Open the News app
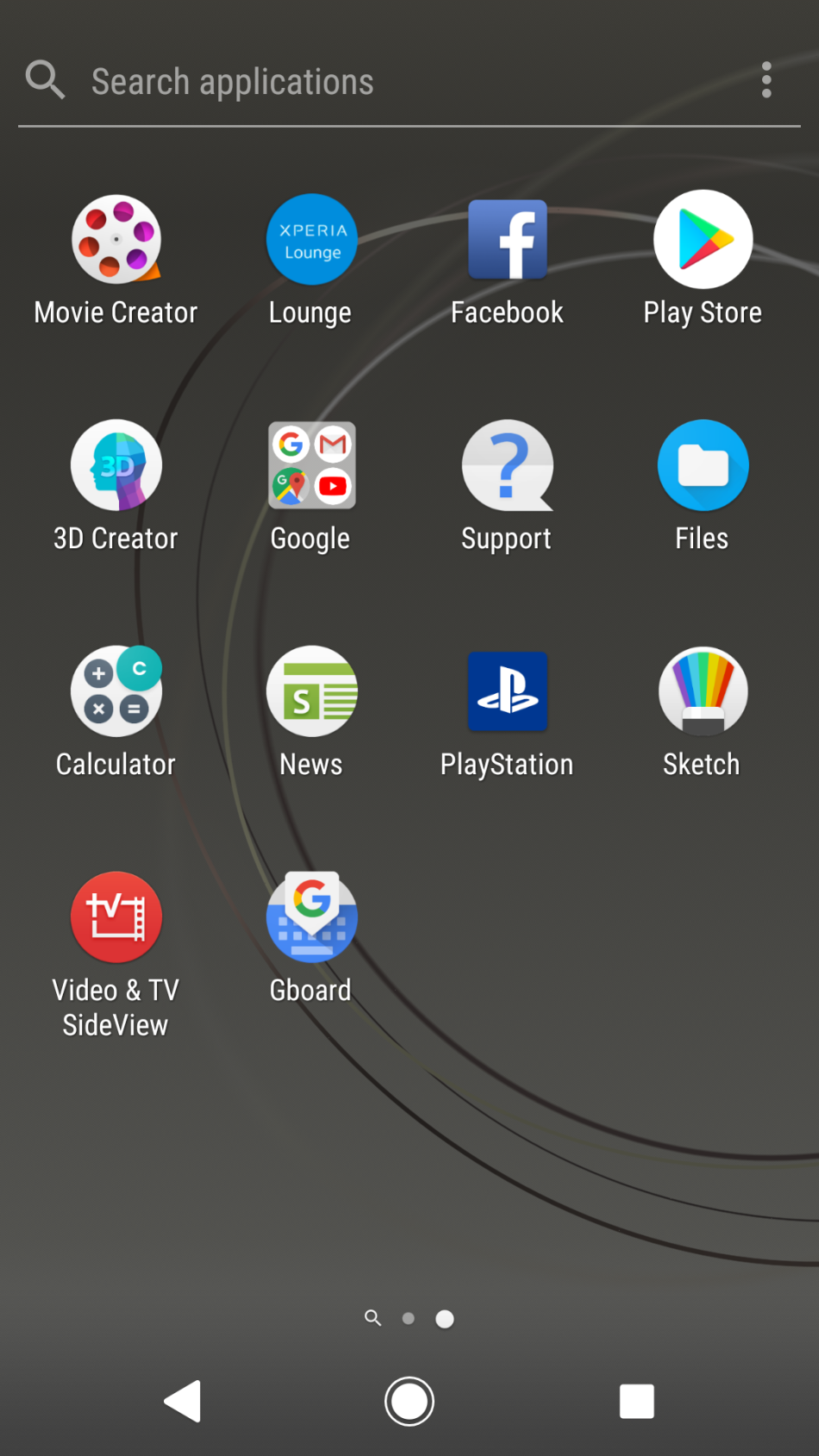Viewport: 819px width, 1456px height. click(311, 691)
